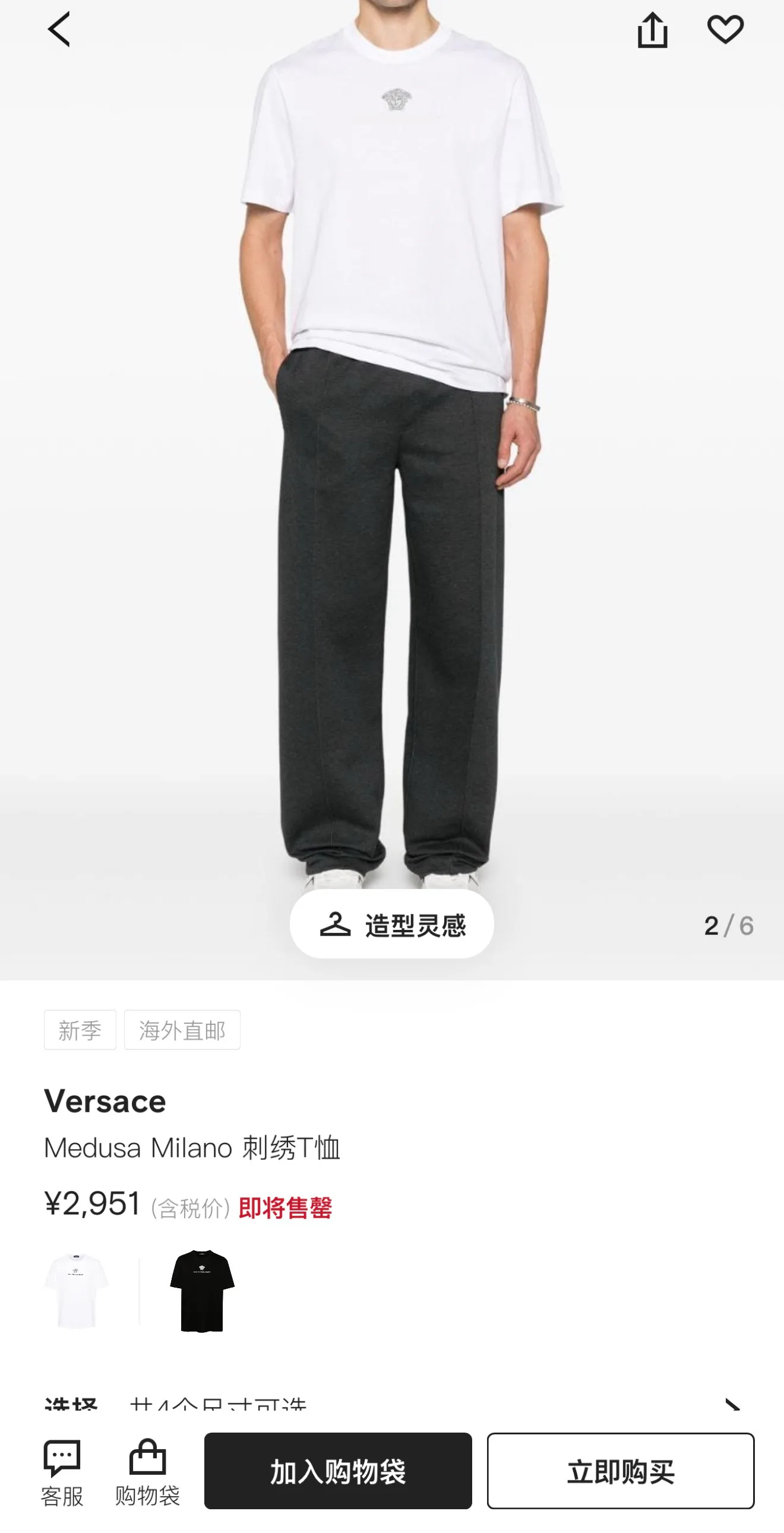Select the black T-shirt color option
The width and height of the screenshot is (784, 1533).
[x=202, y=1290]
